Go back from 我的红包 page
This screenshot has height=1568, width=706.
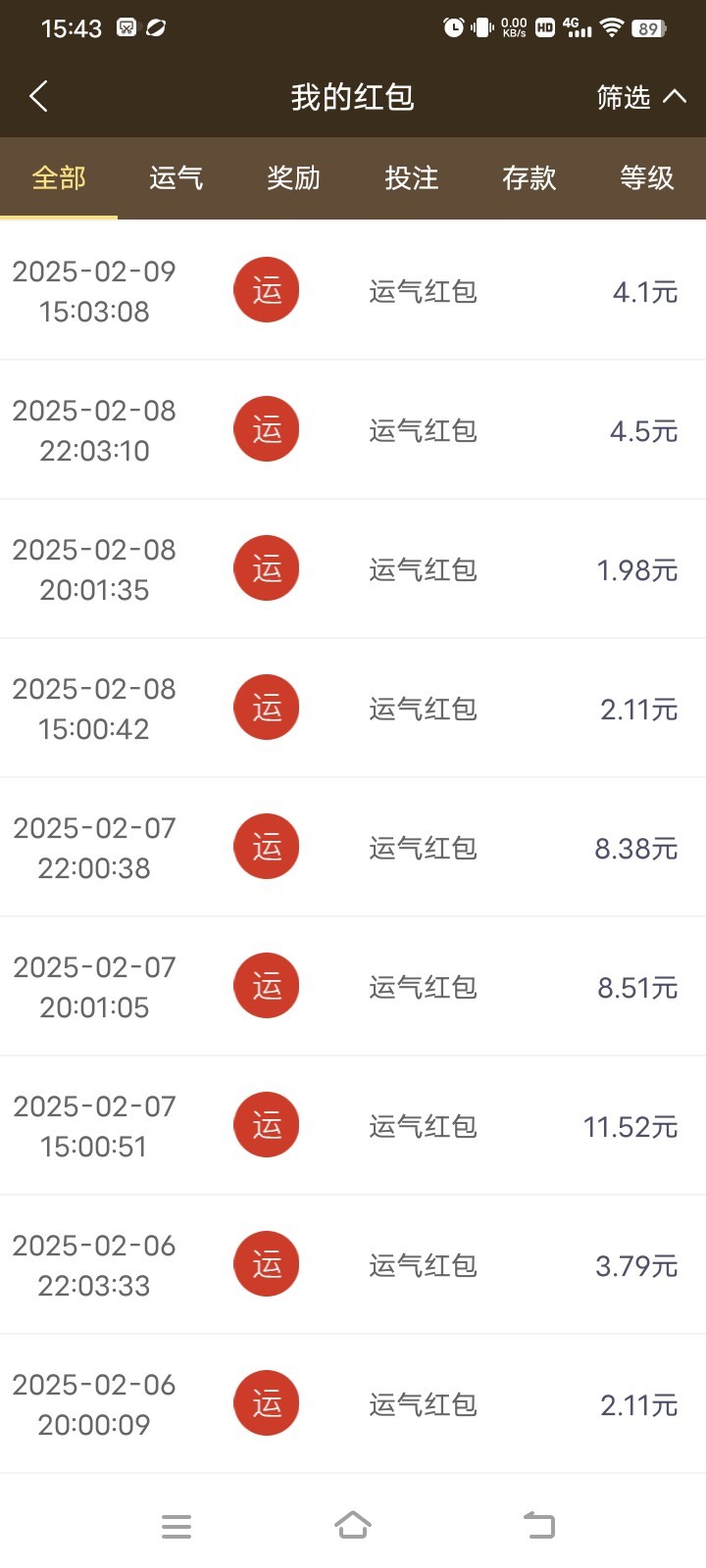tap(39, 96)
